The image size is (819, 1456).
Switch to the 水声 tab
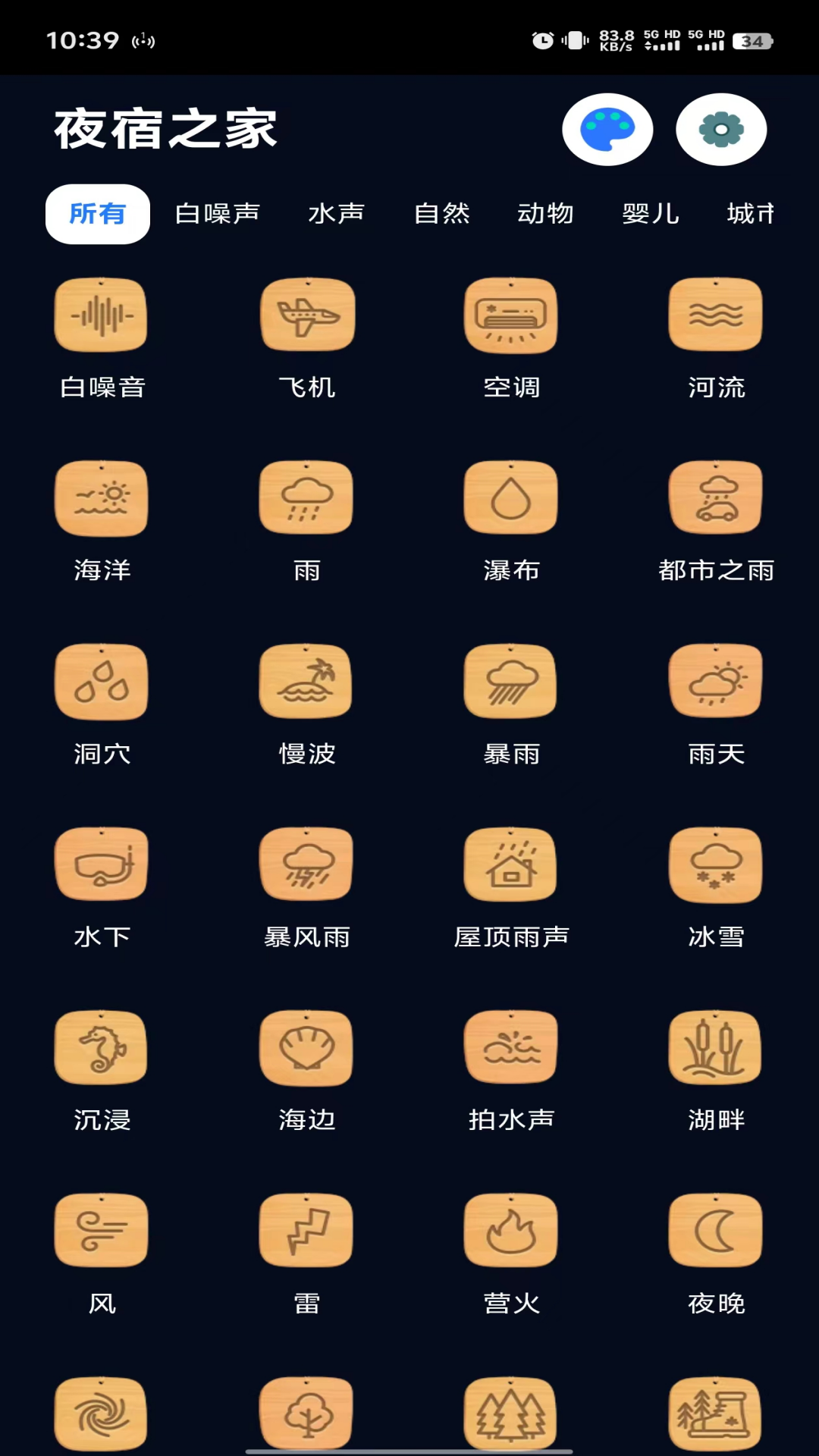[337, 214]
